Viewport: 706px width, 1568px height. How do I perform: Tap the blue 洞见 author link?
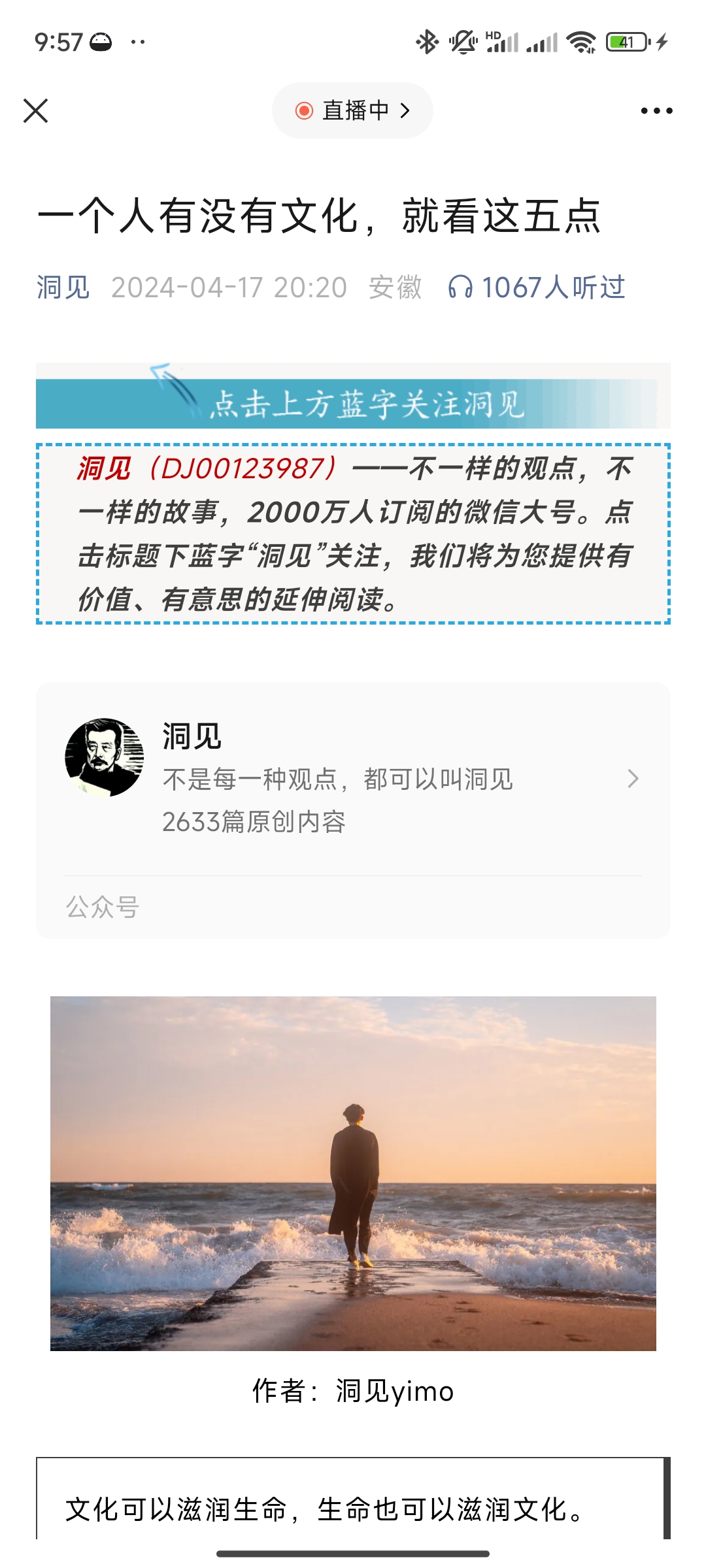(x=63, y=287)
